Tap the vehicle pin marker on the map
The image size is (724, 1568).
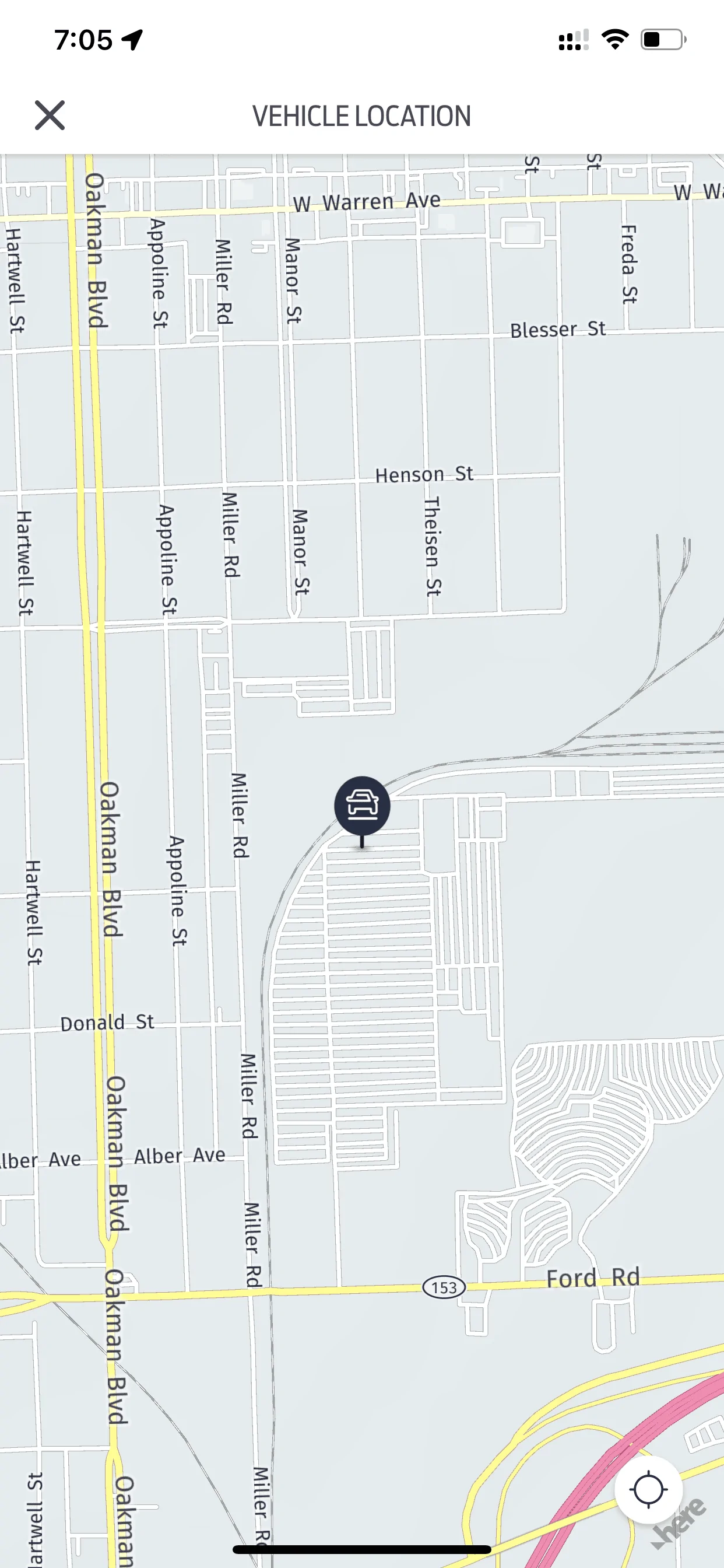point(362,806)
